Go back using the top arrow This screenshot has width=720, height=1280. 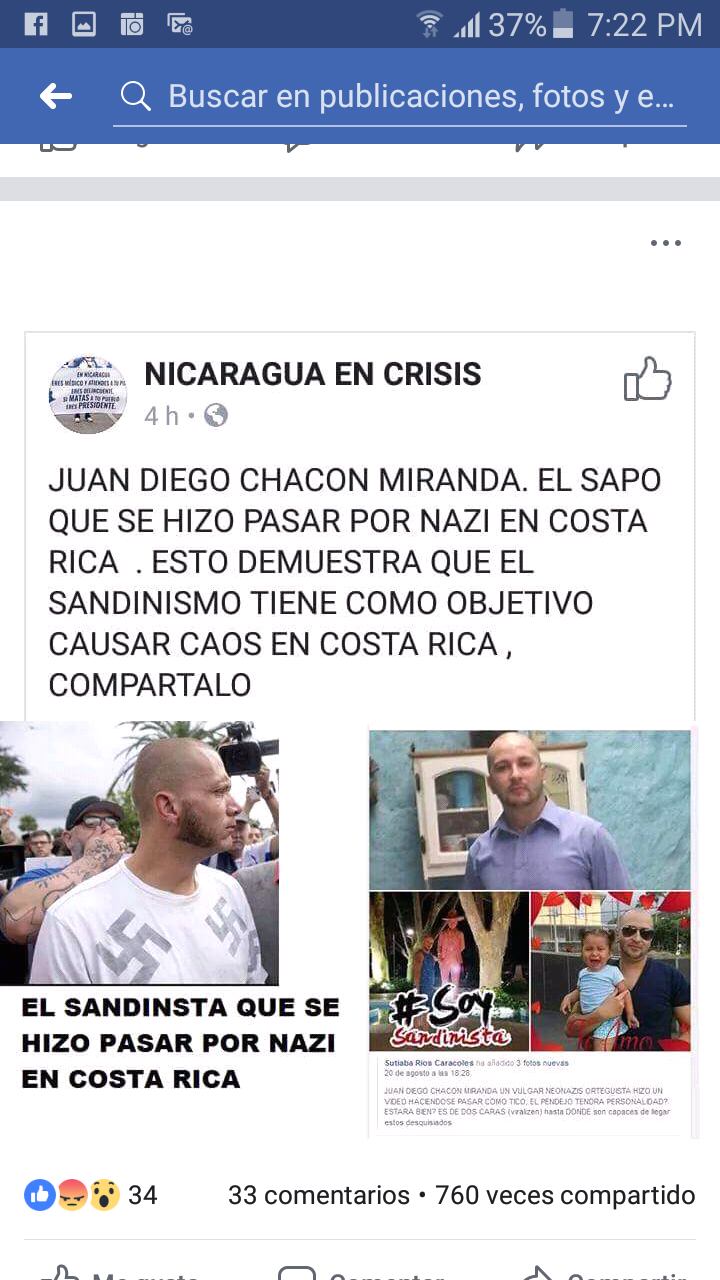click(56, 96)
